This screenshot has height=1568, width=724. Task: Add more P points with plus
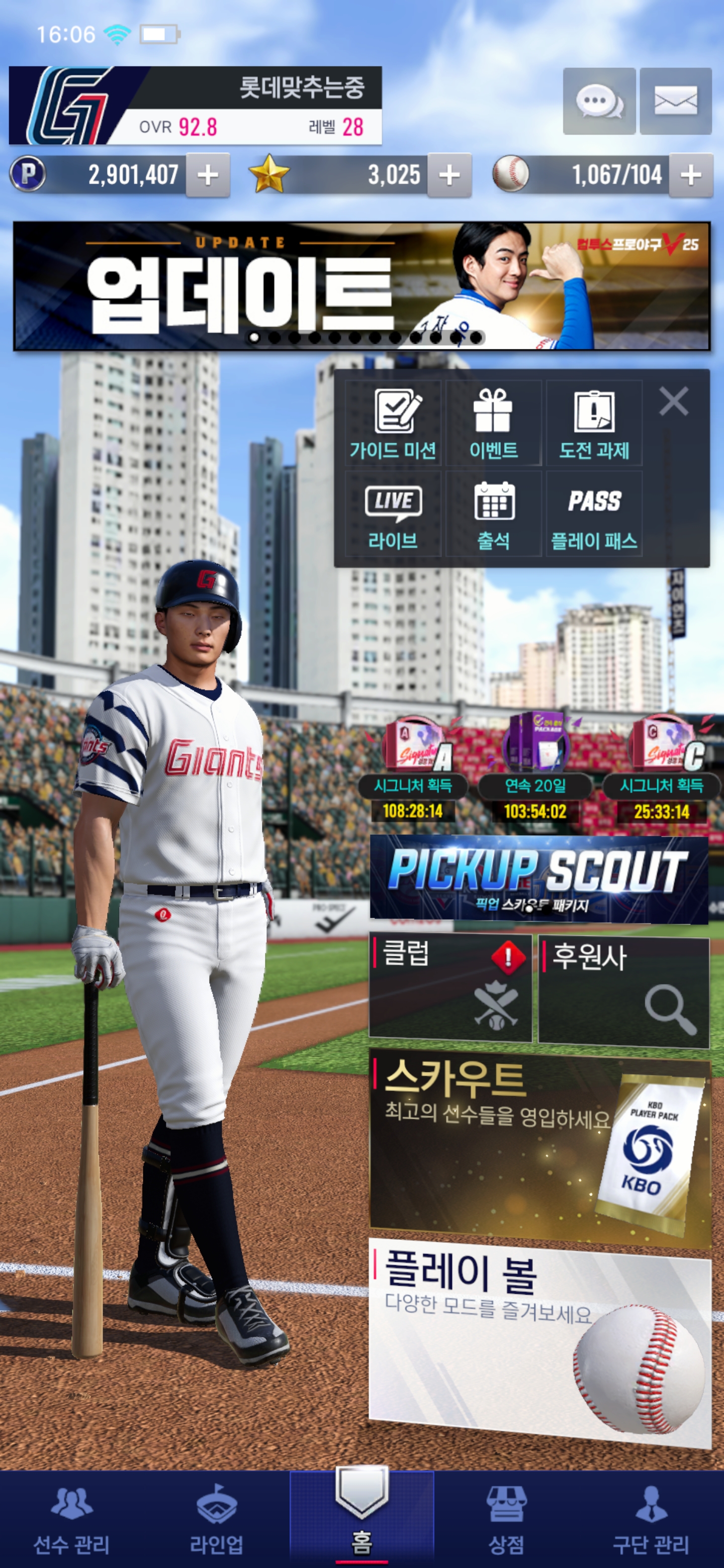tap(208, 175)
